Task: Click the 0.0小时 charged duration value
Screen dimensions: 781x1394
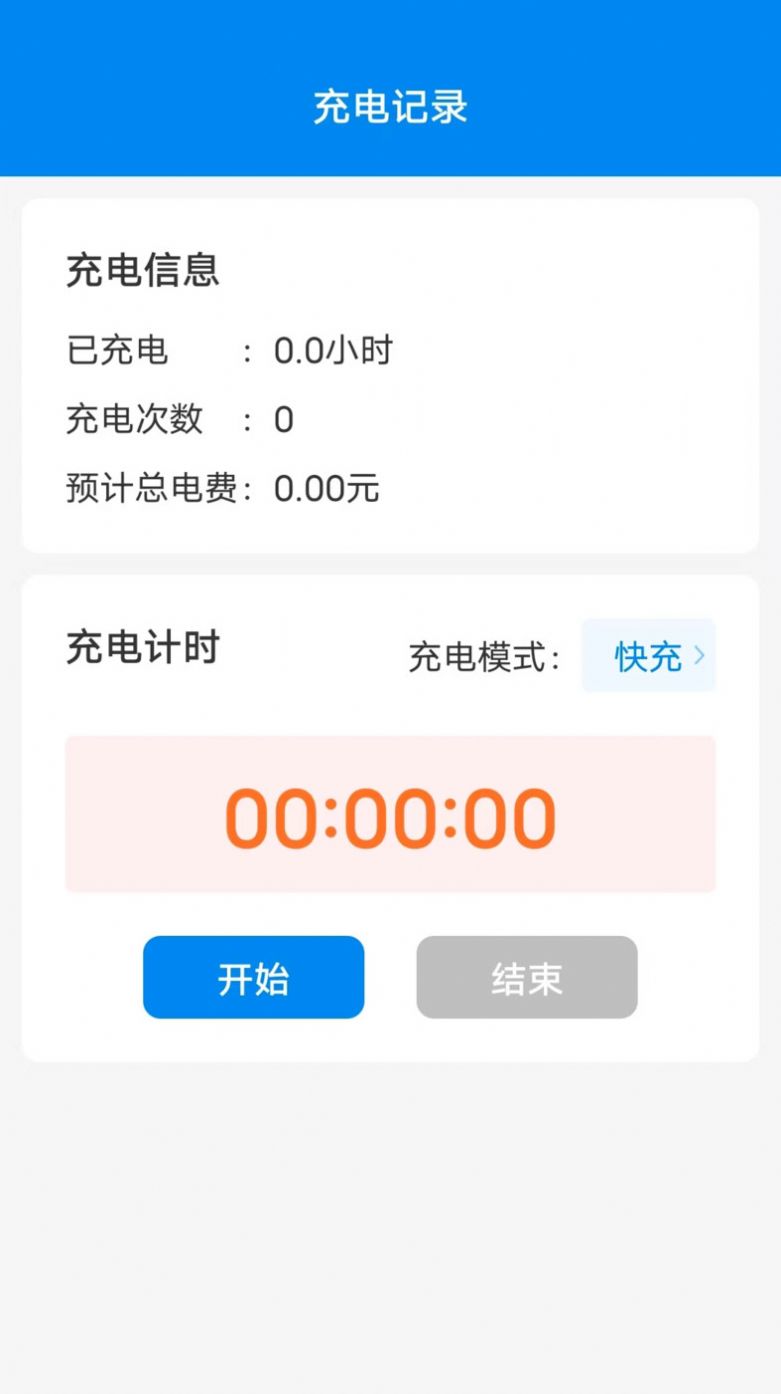Action: [333, 350]
